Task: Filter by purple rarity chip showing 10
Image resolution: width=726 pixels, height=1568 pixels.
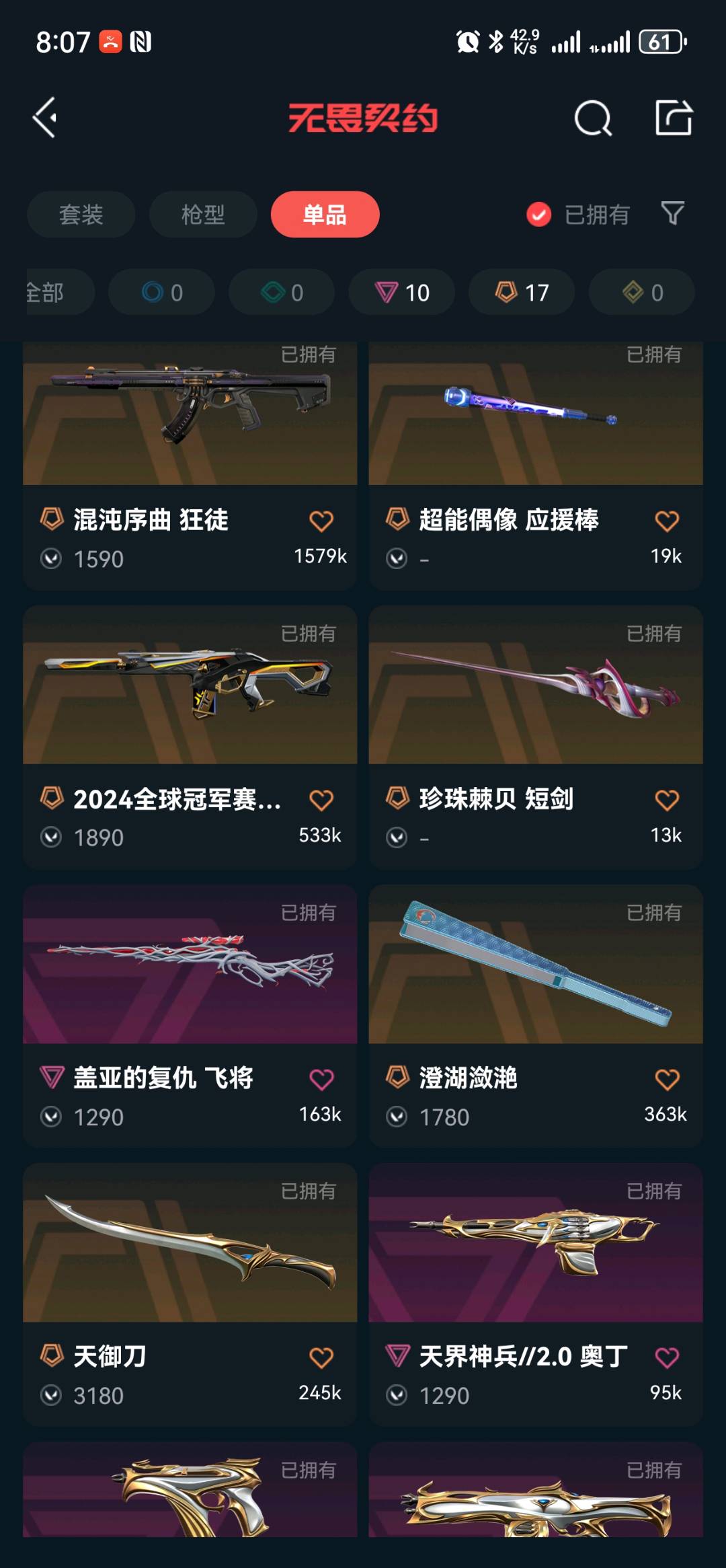Action: click(402, 293)
